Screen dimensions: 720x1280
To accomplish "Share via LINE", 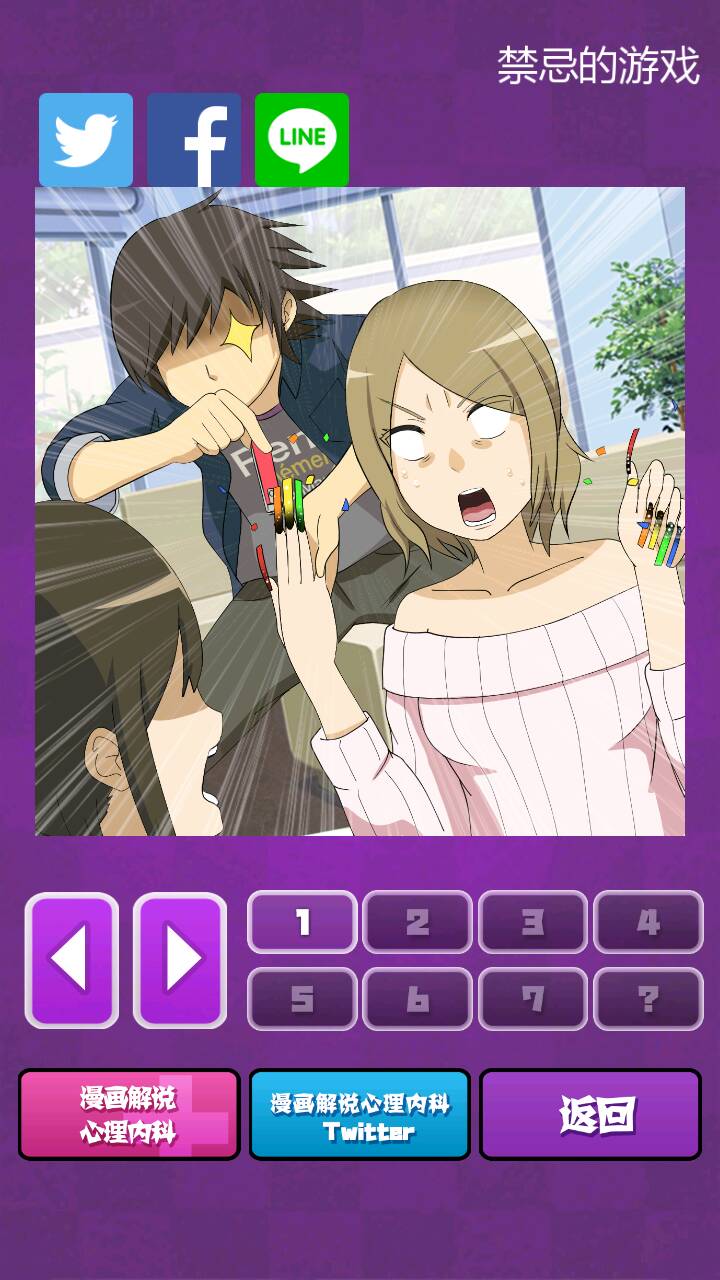I will (302, 140).
